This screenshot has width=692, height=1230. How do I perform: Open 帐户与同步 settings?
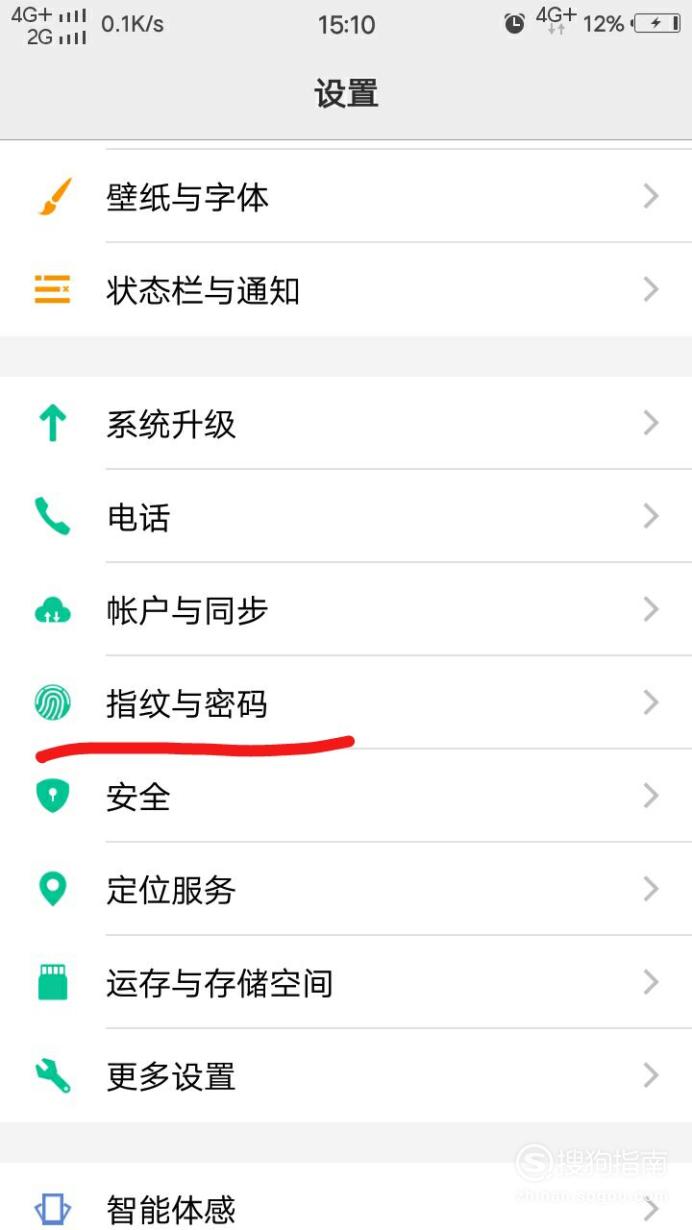coord(346,609)
